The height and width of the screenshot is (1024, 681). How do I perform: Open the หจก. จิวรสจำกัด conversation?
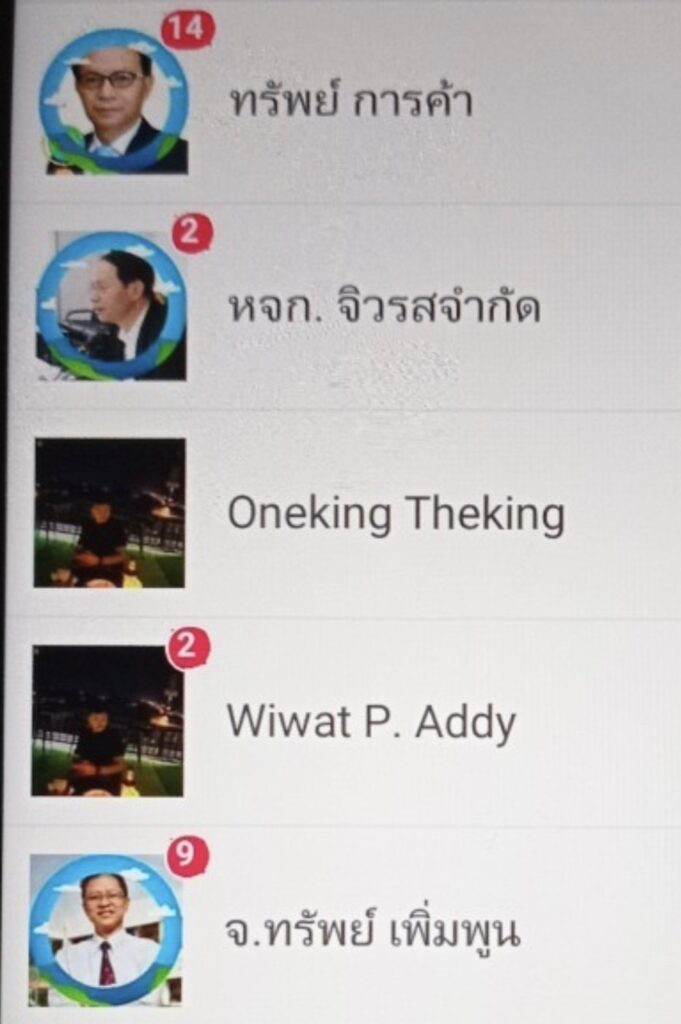point(384,307)
